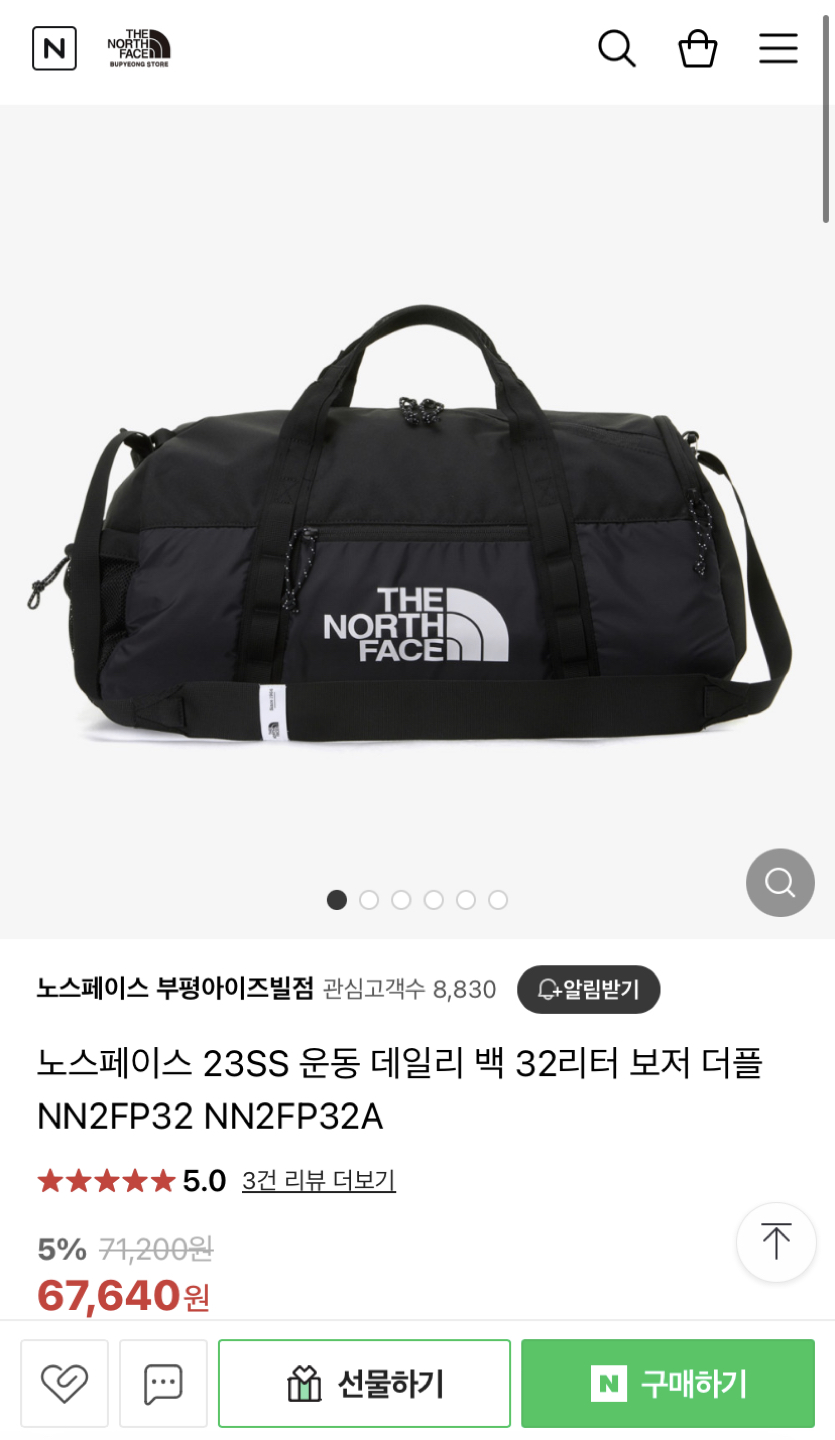The width and height of the screenshot is (835, 1440).
Task: Open the chat inquiry icon
Action: click(x=163, y=1383)
